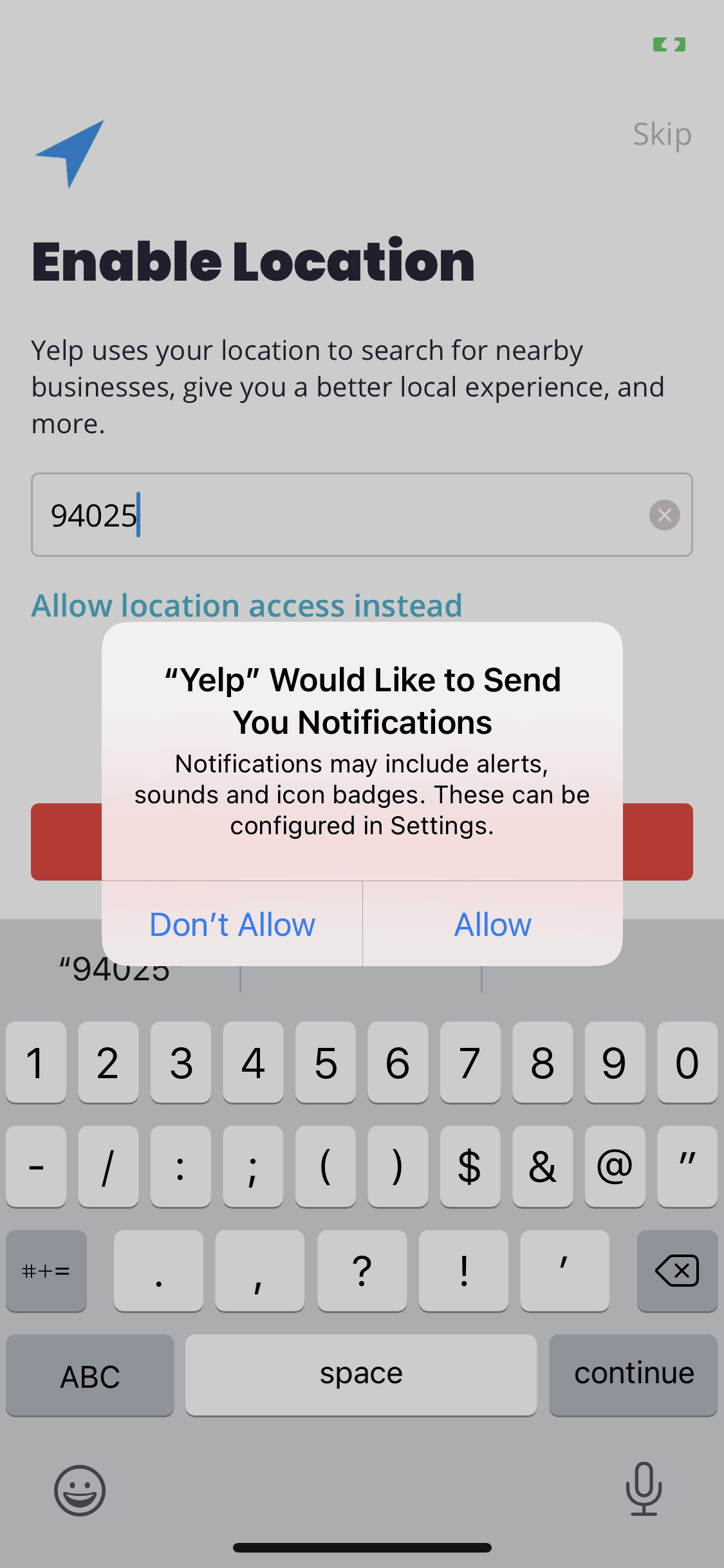Clear the zip code field
Image resolution: width=724 pixels, height=1568 pixels.
point(664,515)
